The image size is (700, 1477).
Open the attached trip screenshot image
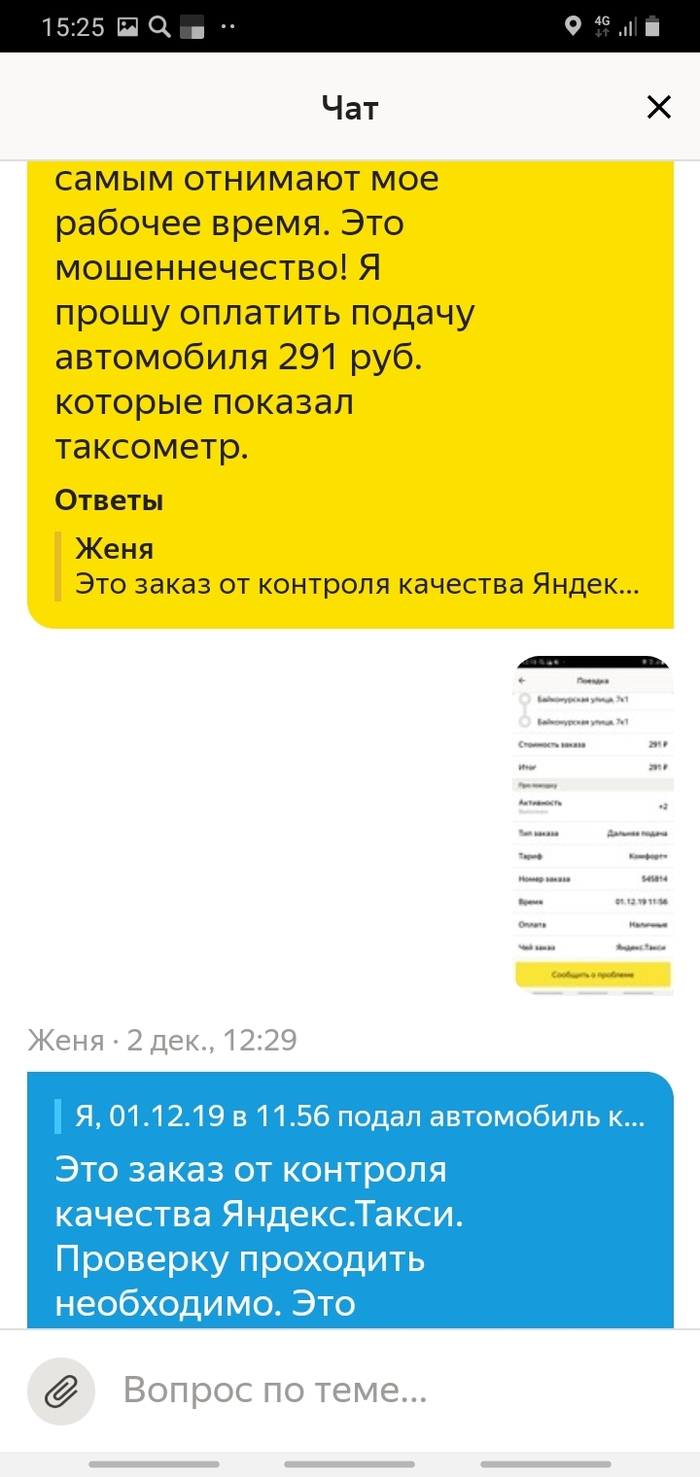pos(593,824)
